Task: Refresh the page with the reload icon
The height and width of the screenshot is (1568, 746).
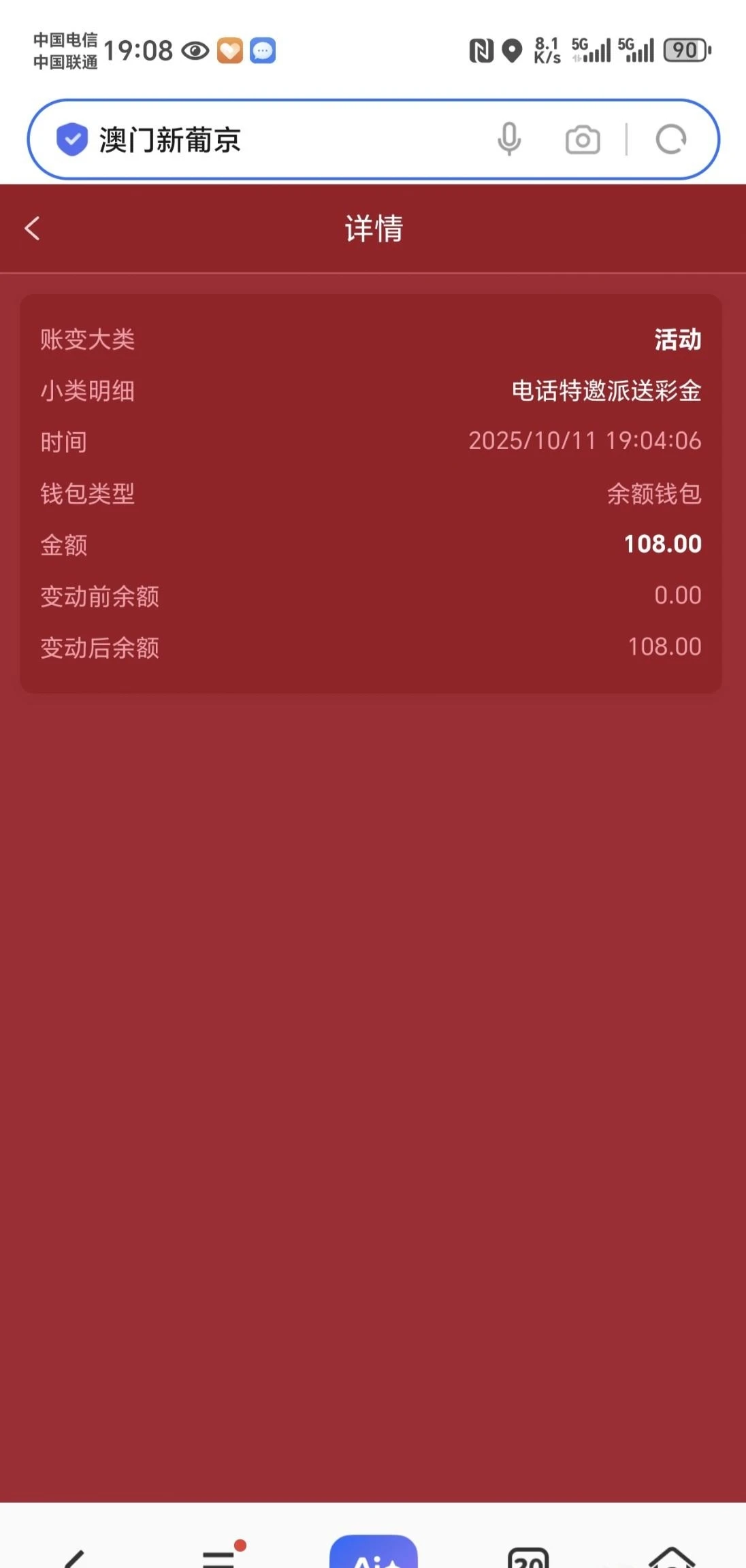Action: 670,139
